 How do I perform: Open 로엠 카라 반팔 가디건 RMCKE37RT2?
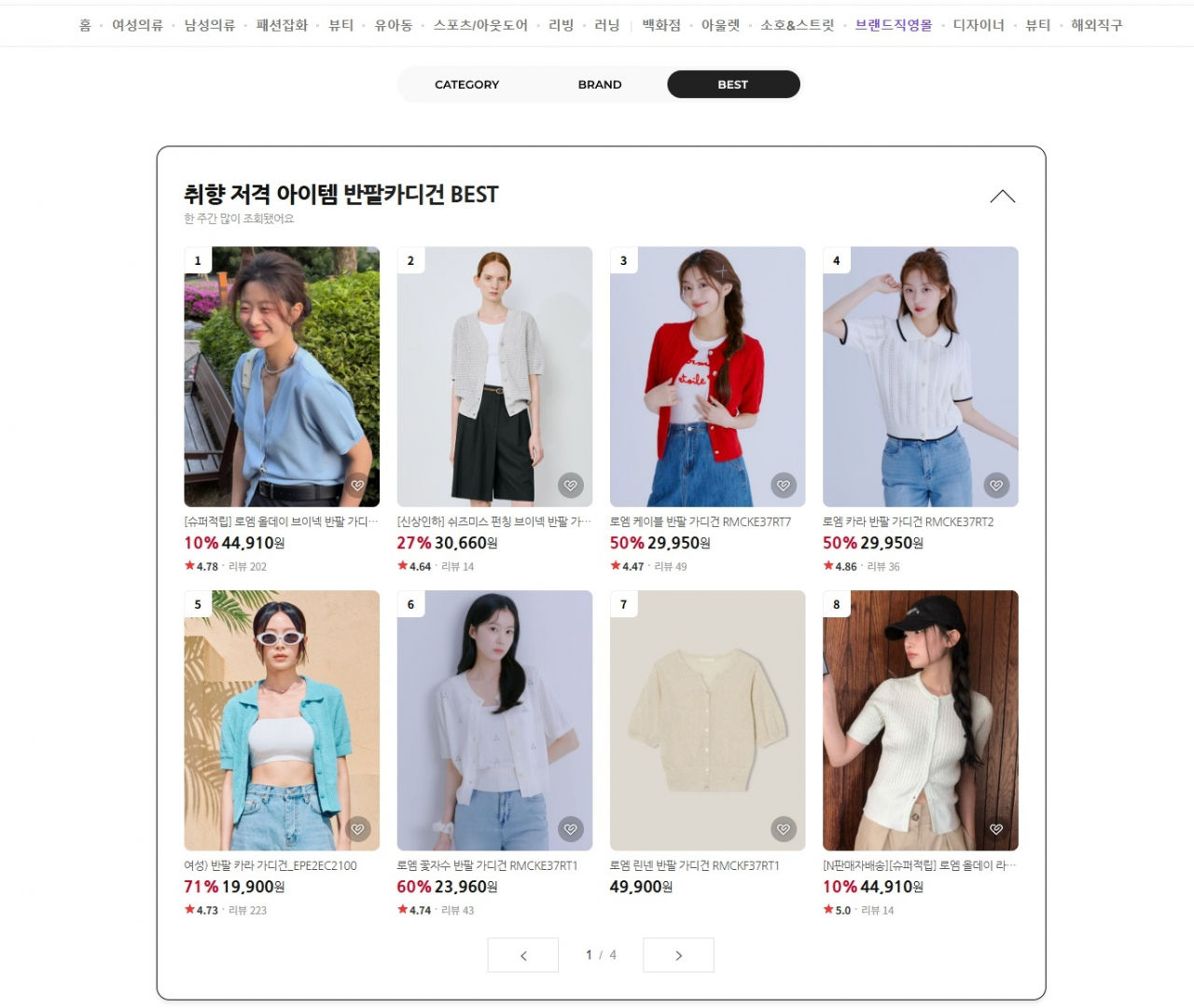(x=920, y=377)
